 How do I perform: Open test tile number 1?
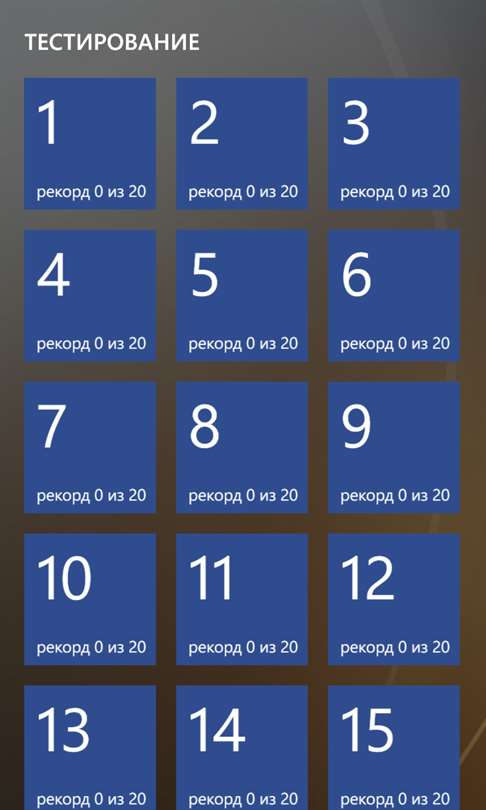click(x=90, y=144)
